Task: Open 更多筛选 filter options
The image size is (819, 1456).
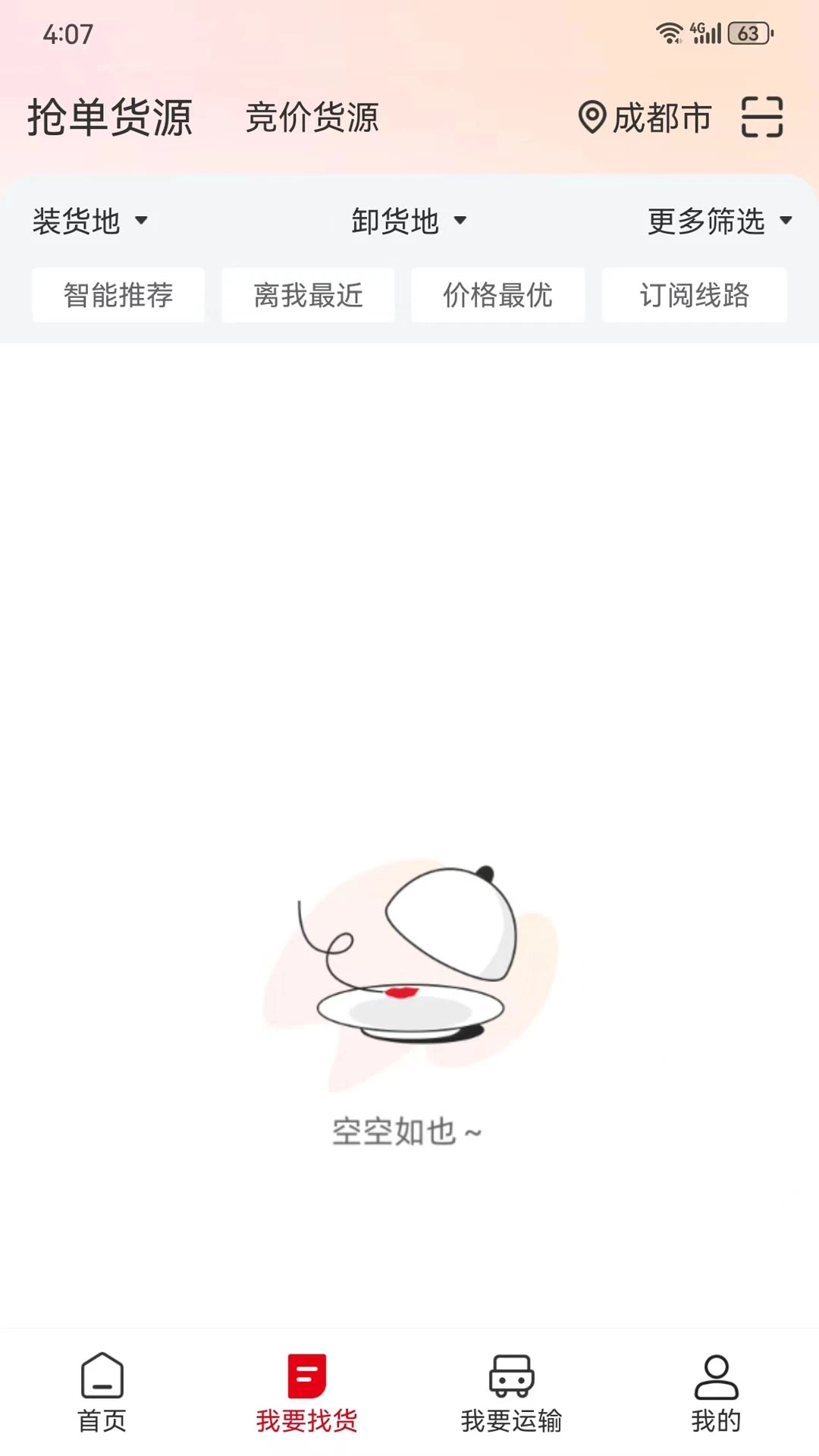Action: click(x=719, y=221)
